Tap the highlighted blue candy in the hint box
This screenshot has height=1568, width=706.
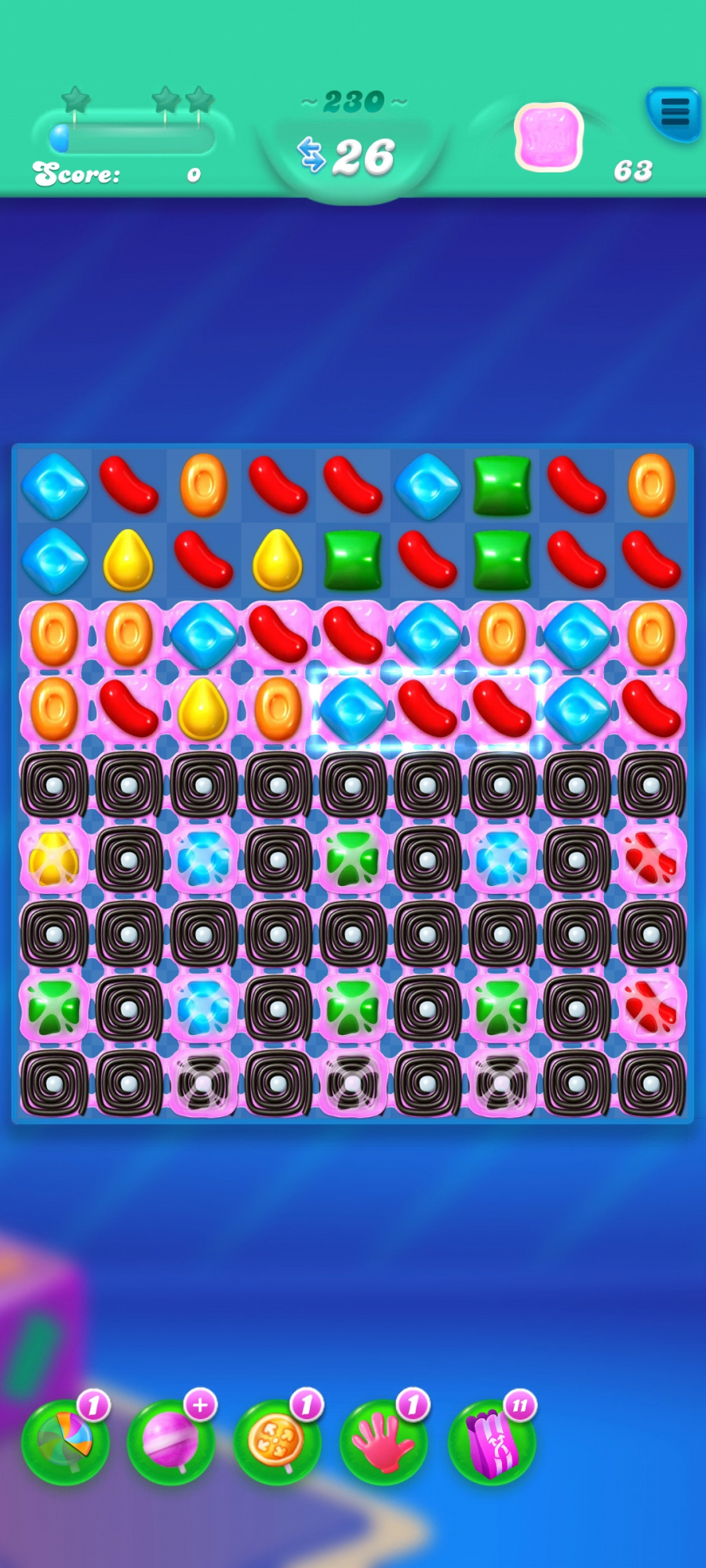(x=352, y=708)
